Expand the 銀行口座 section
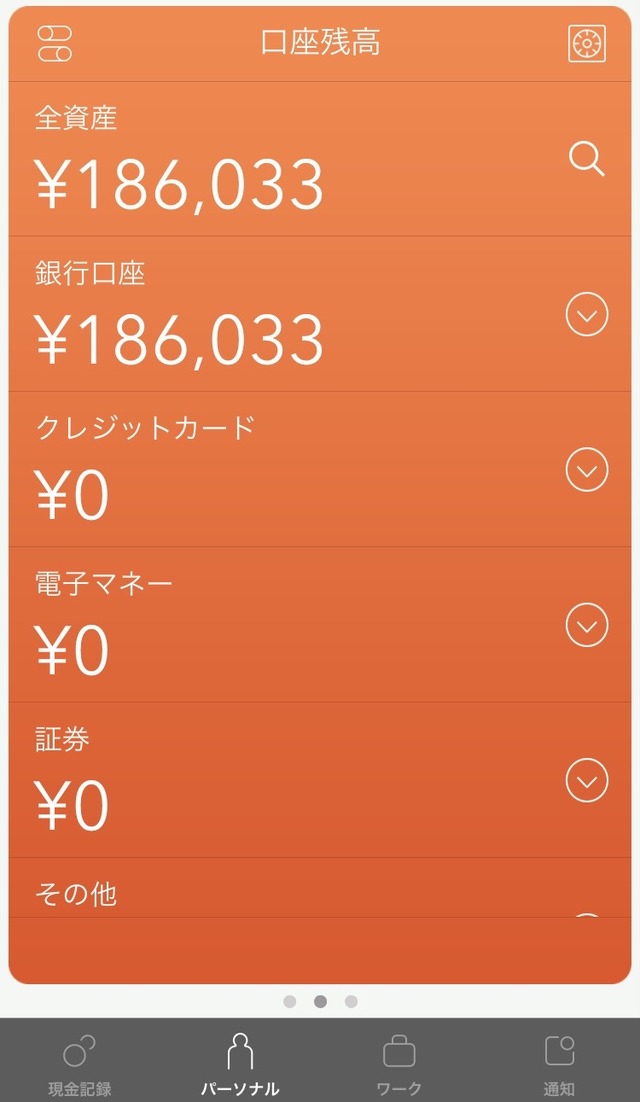 point(587,315)
